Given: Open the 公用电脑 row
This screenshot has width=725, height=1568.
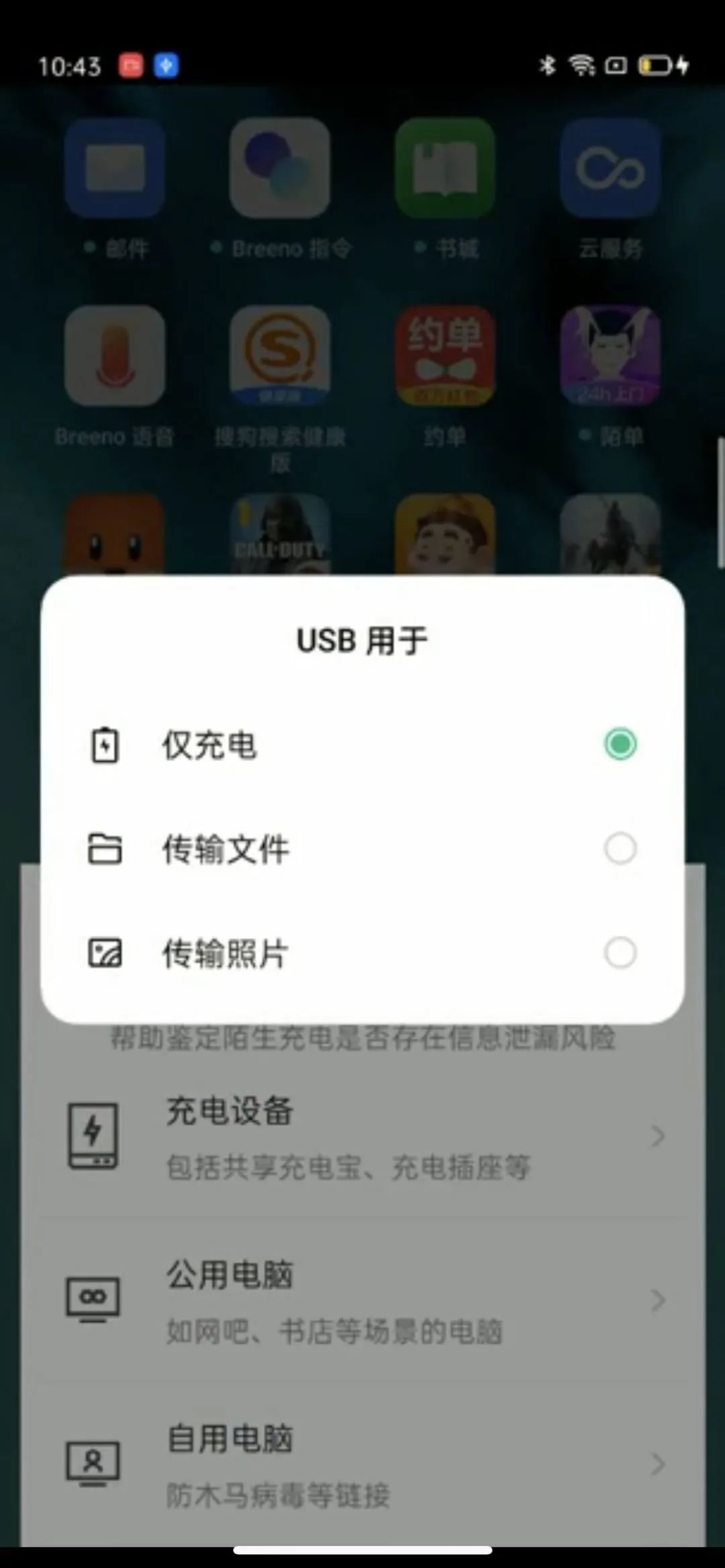Looking at the screenshot, I should tap(362, 1302).
